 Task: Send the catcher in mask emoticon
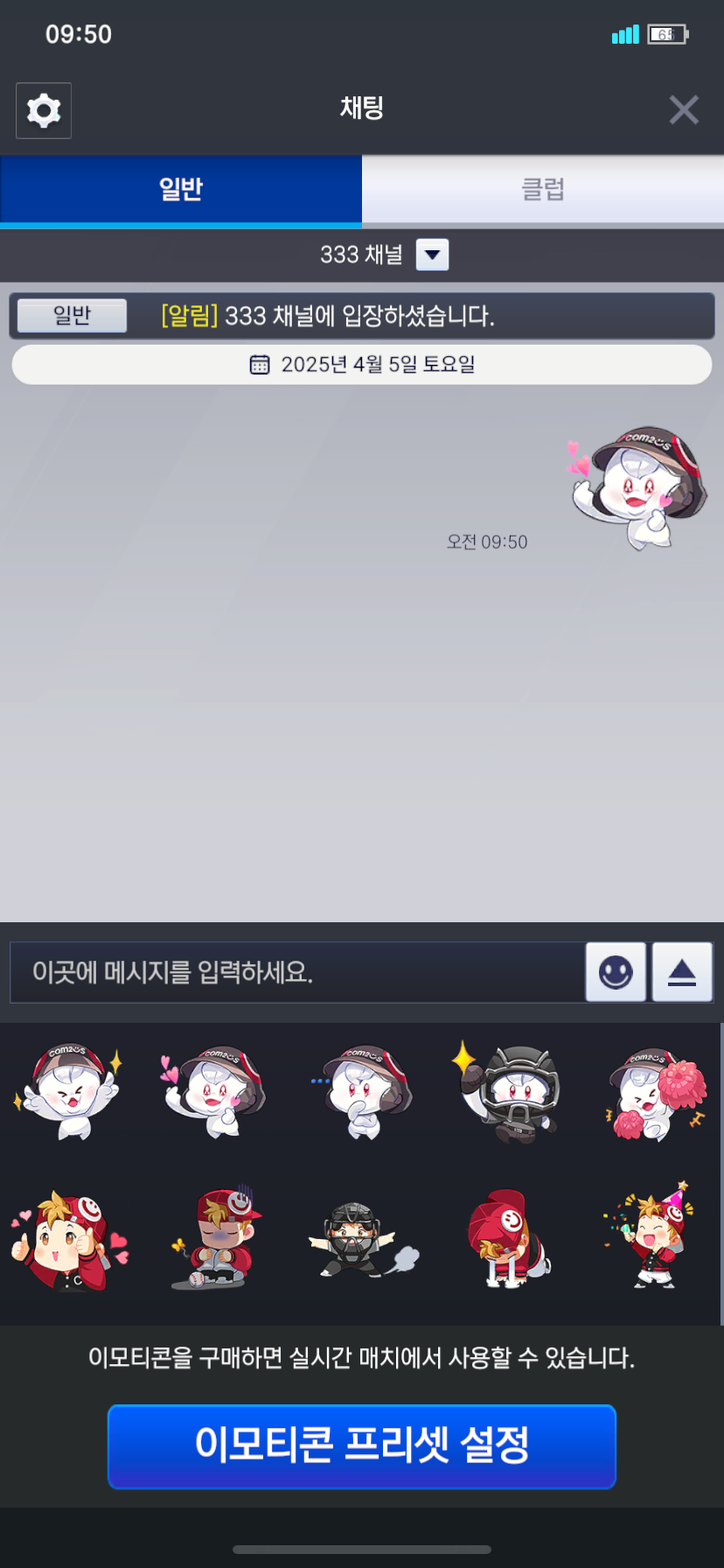pos(360,1240)
